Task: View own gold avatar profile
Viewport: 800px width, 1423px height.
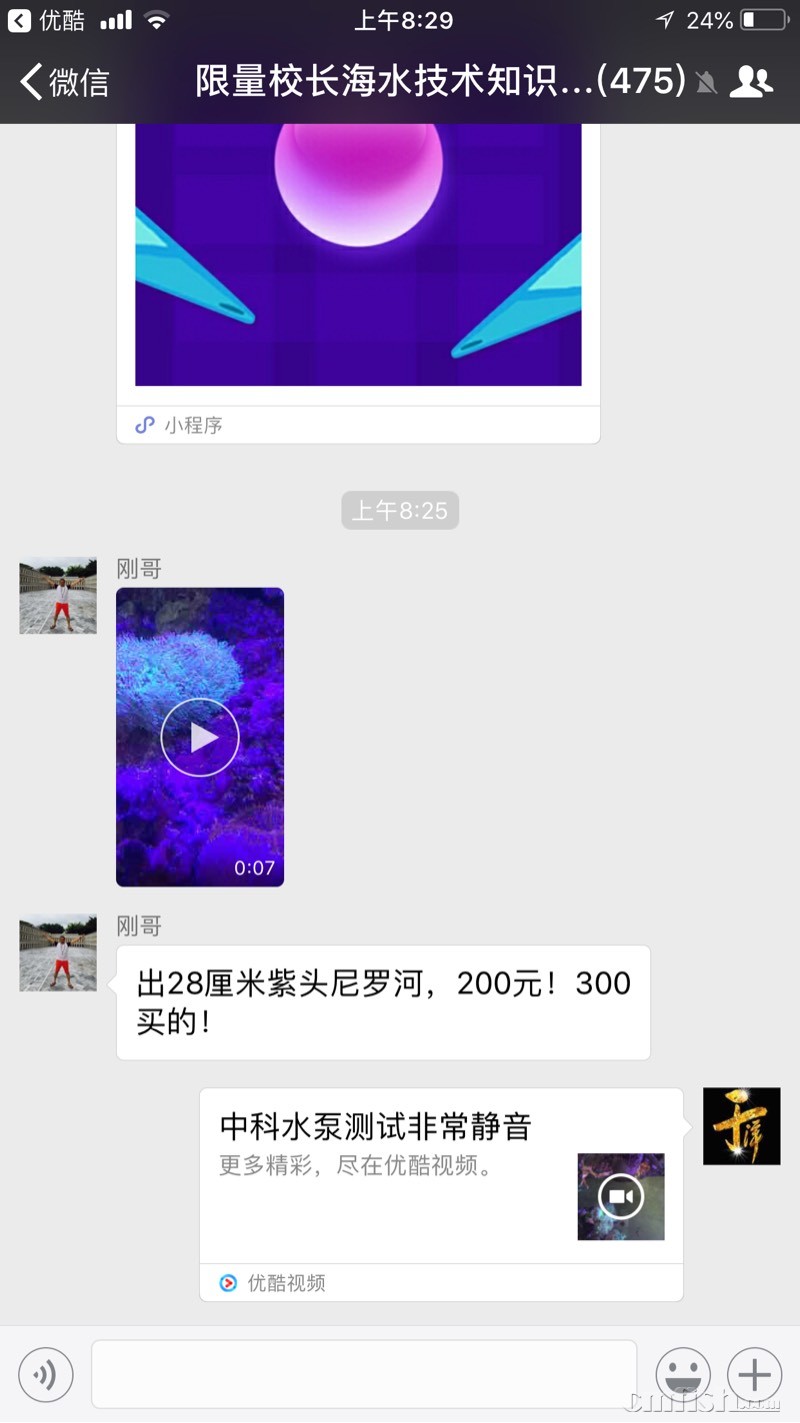Action: coord(741,1126)
